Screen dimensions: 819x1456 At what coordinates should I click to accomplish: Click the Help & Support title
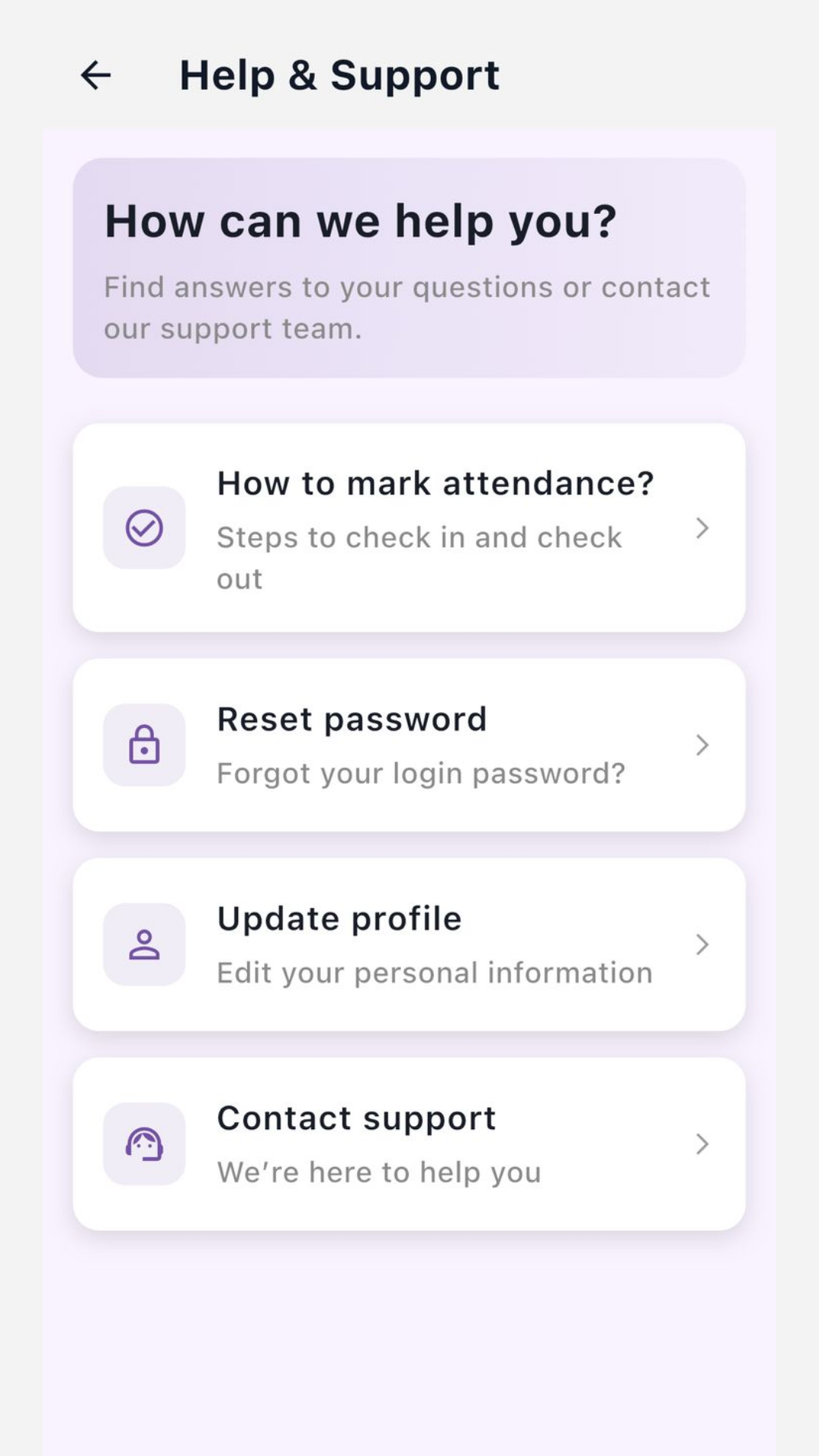click(339, 75)
